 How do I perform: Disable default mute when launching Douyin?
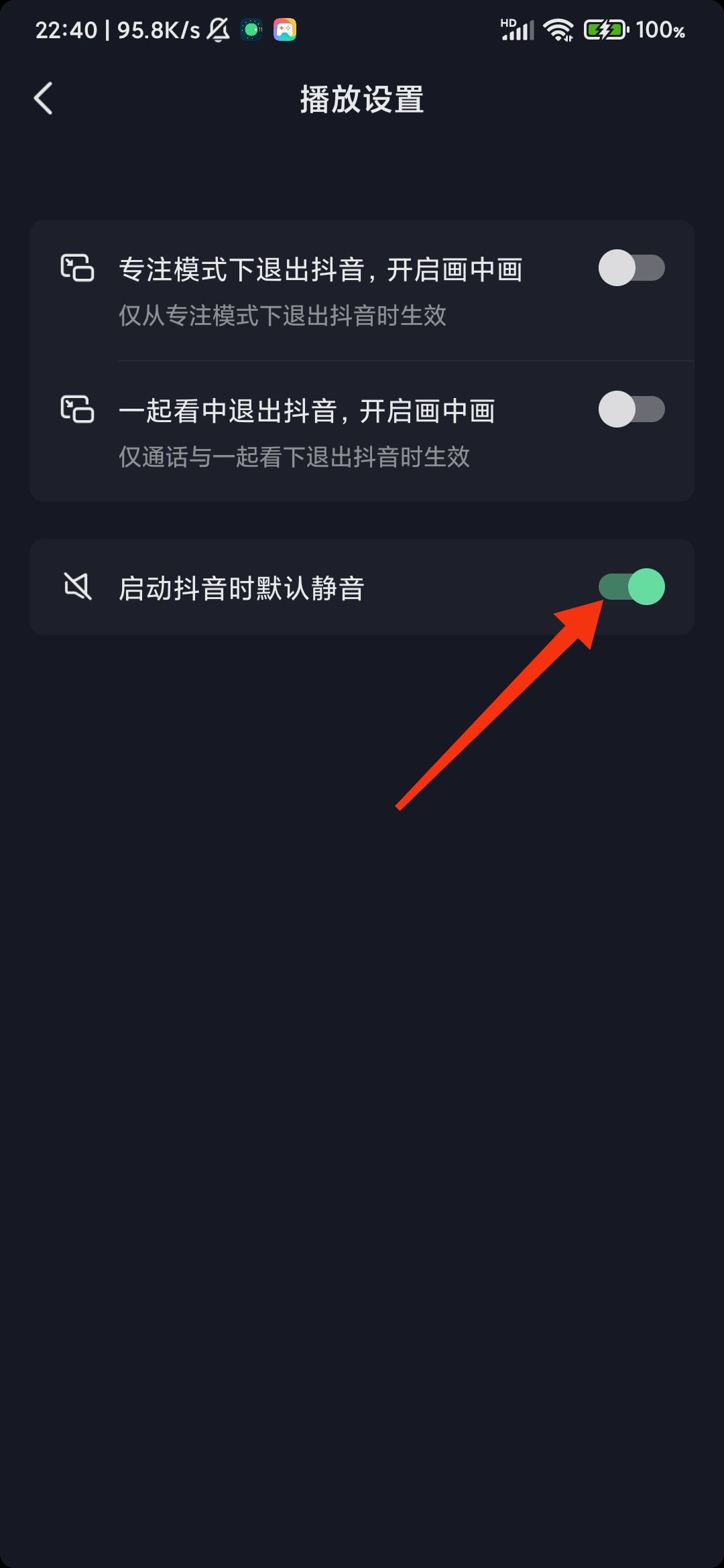631,587
